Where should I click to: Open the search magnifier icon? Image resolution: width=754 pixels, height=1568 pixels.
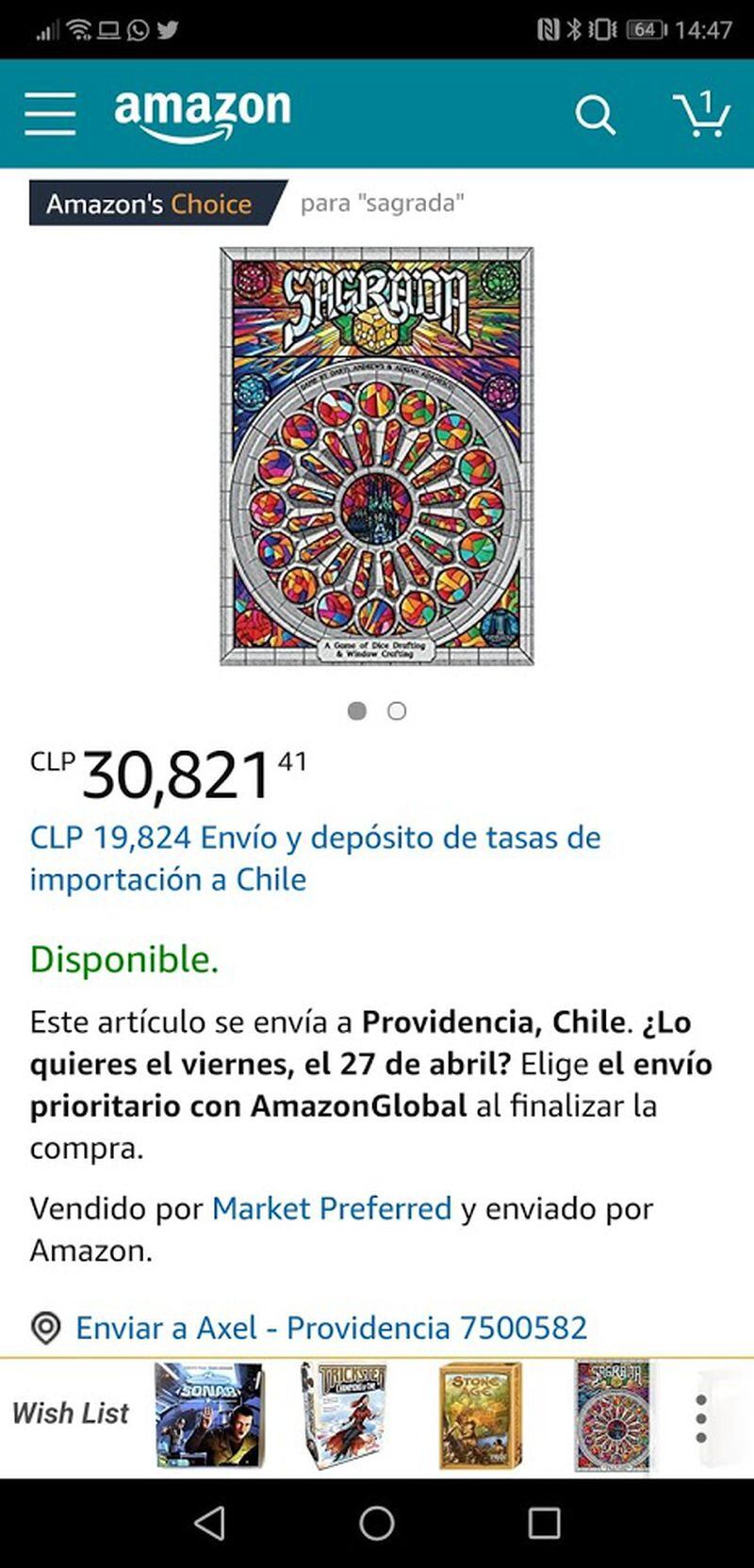[595, 116]
